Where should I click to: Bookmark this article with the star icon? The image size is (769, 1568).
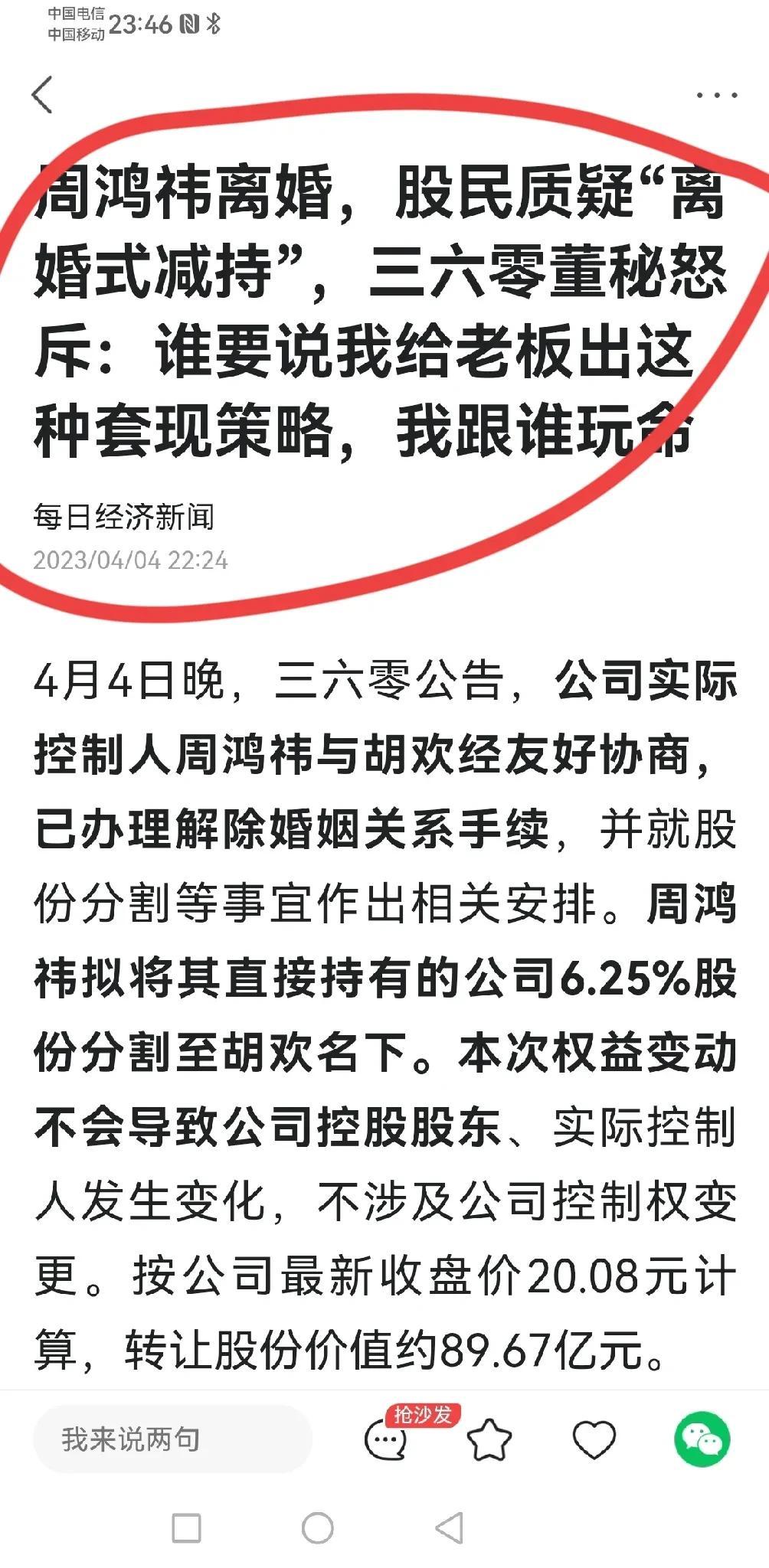click(x=489, y=1440)
